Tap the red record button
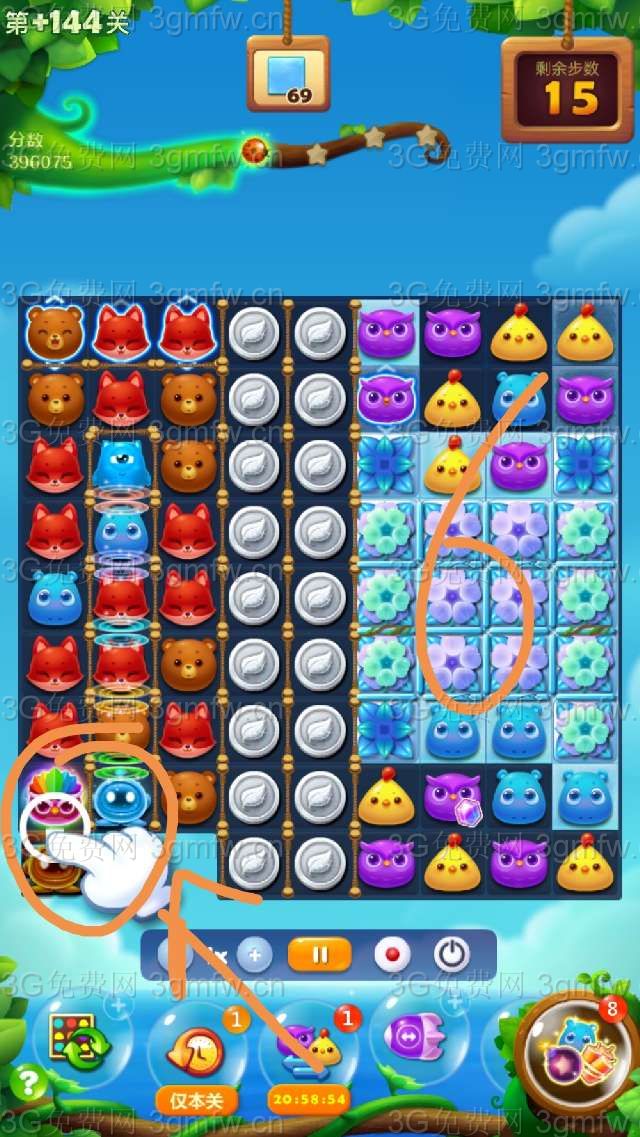The height and width of the screenshot is (1137, 640). pos(392,955)
